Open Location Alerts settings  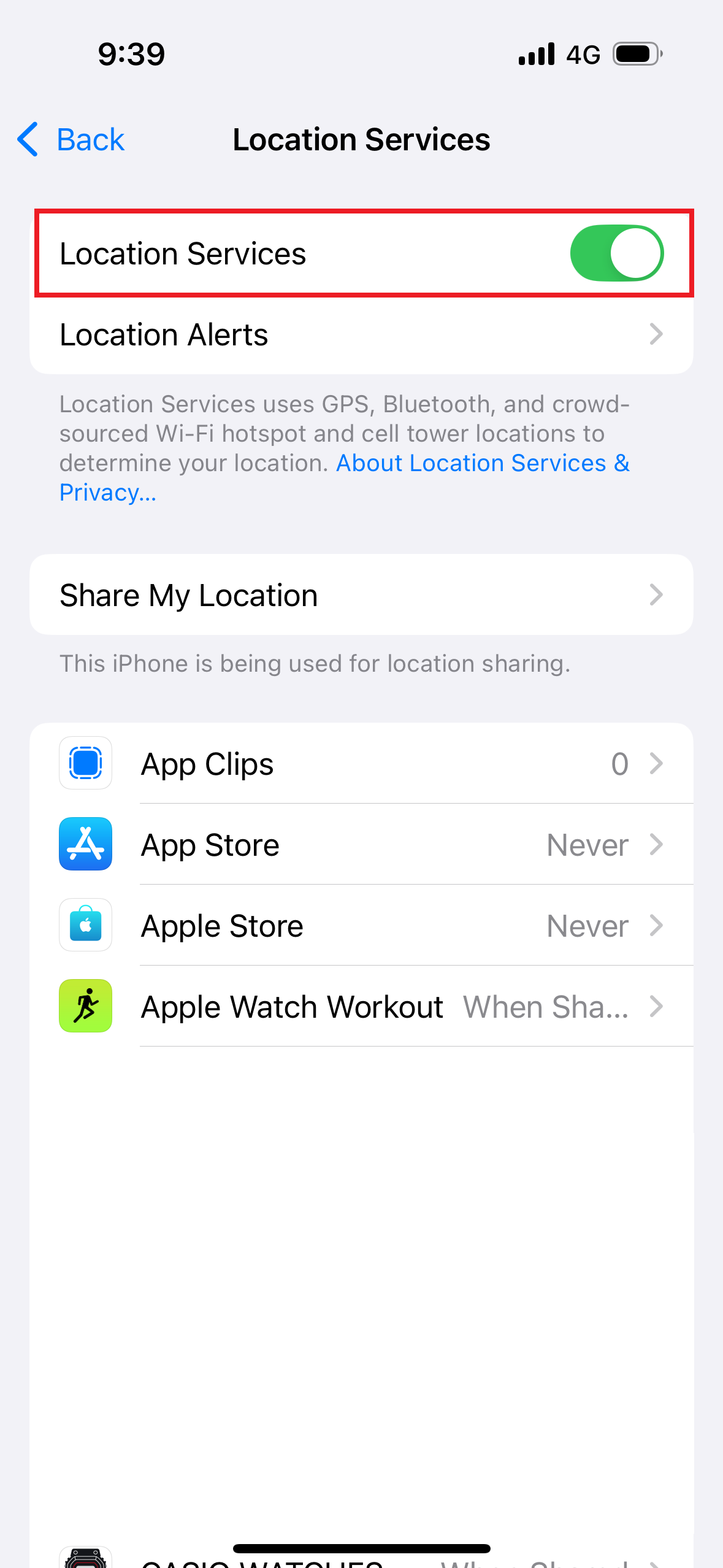point(361,335)
